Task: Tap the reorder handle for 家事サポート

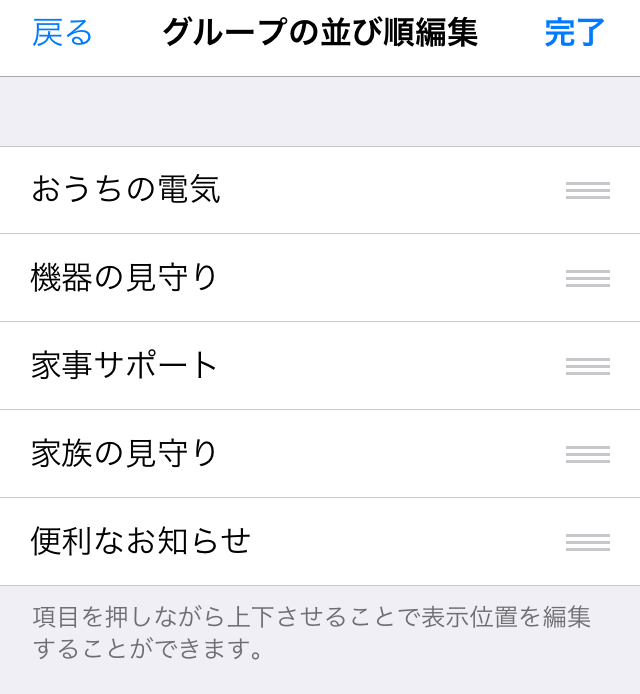Action: pos(588,366)
